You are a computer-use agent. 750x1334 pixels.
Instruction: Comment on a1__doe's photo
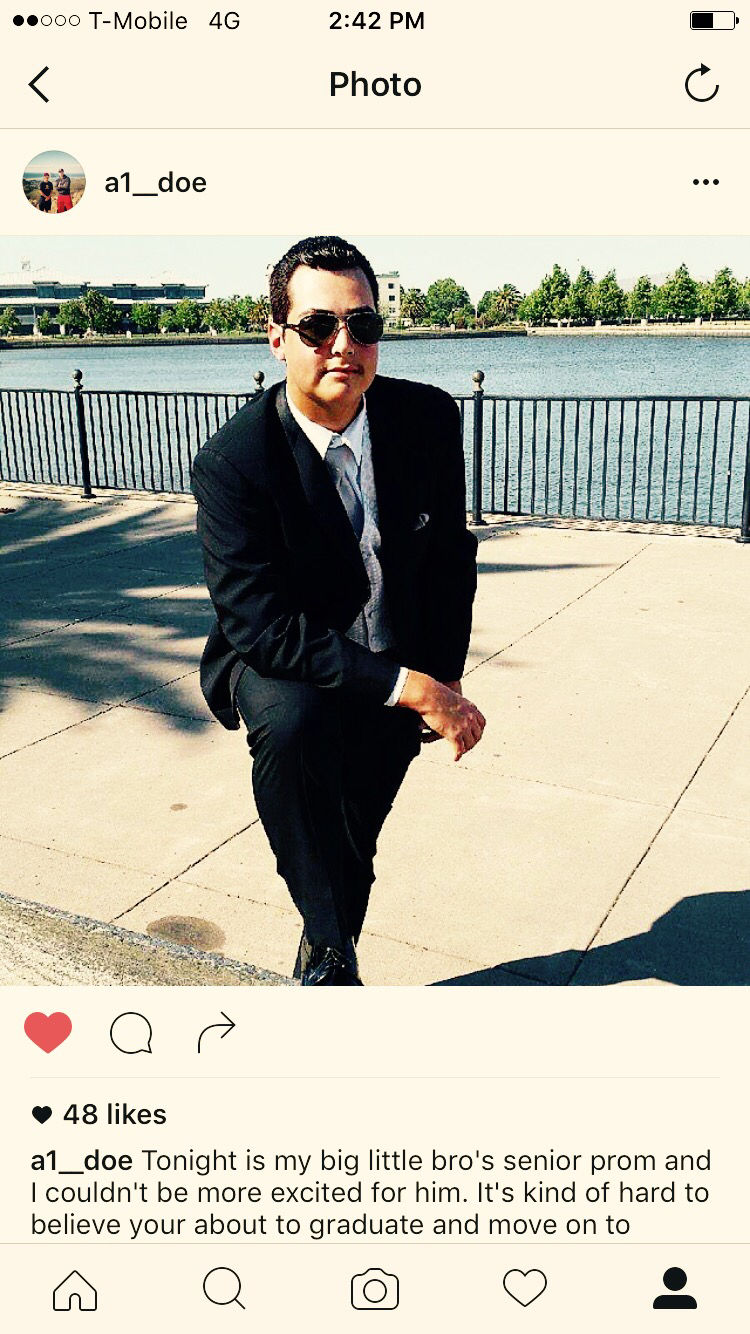pos(131,1033)
